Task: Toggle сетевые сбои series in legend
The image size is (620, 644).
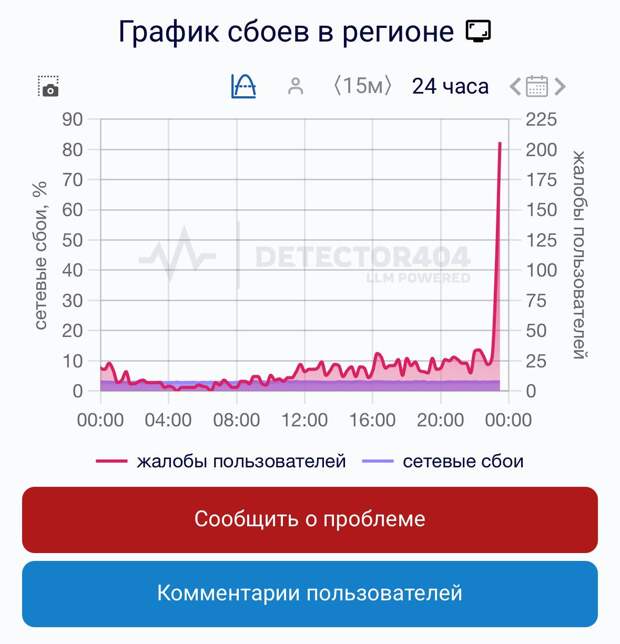Action: point(442,461)
